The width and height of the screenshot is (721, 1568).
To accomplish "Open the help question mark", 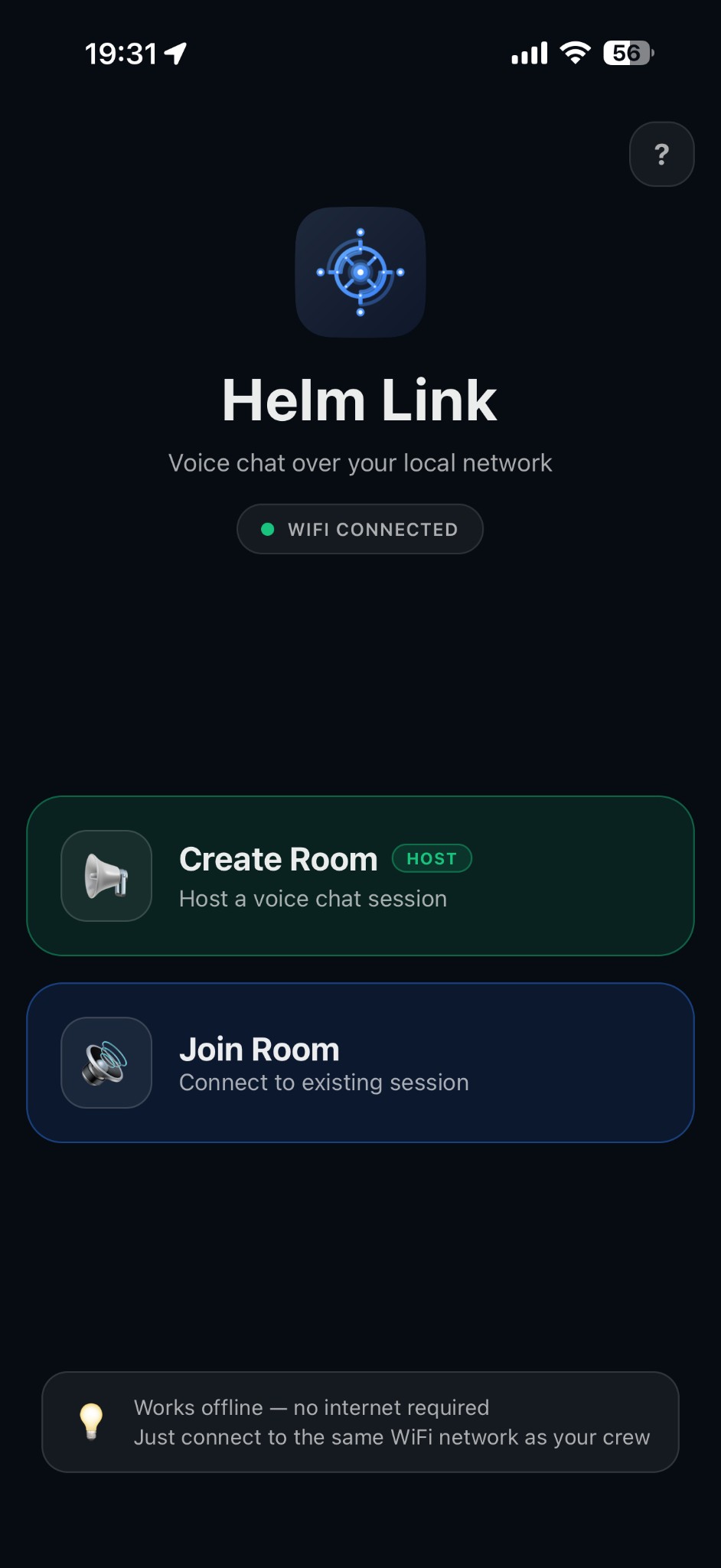I will (x=661, y=154).
